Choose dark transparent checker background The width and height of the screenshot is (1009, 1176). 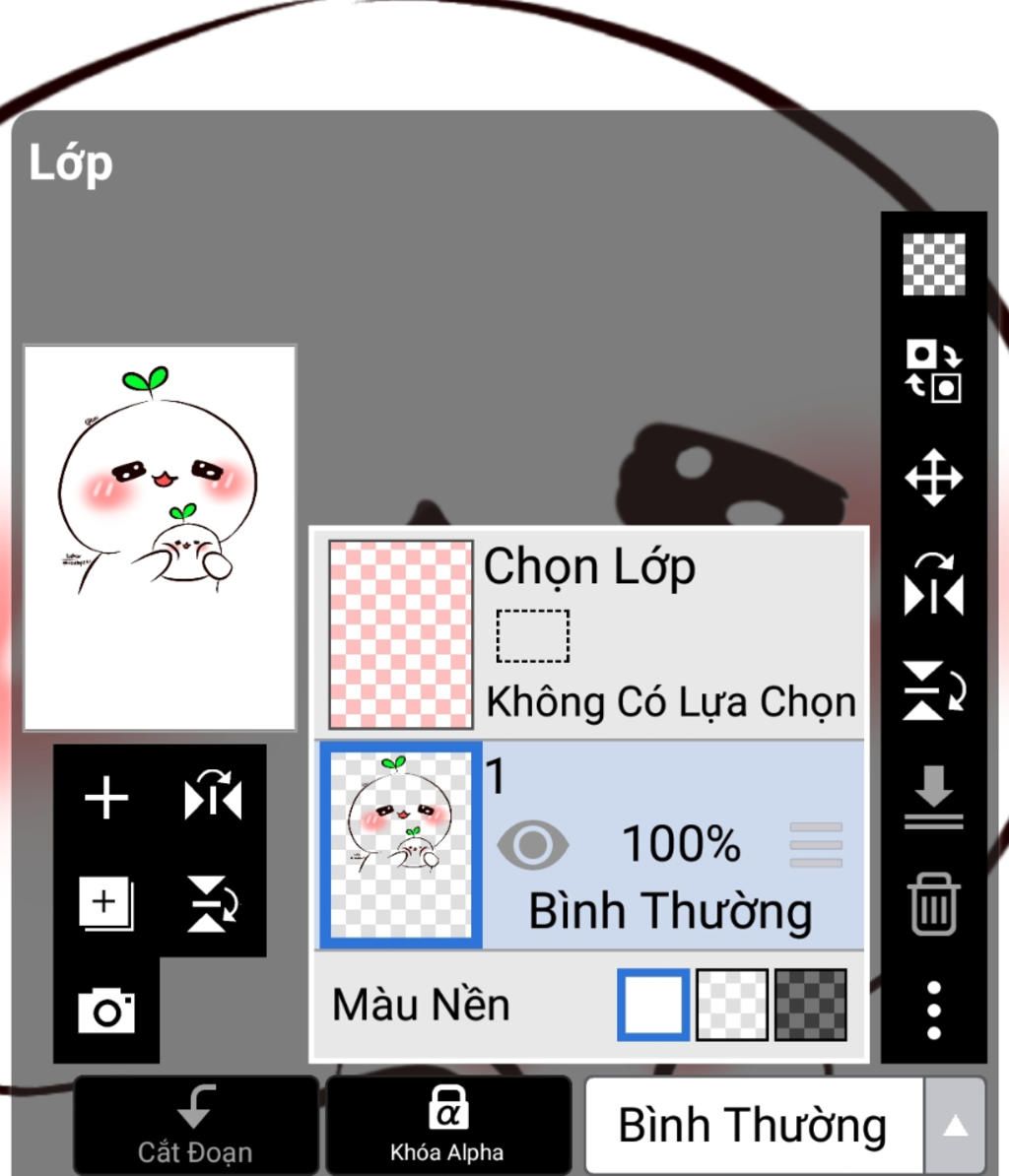(810, 1005)
